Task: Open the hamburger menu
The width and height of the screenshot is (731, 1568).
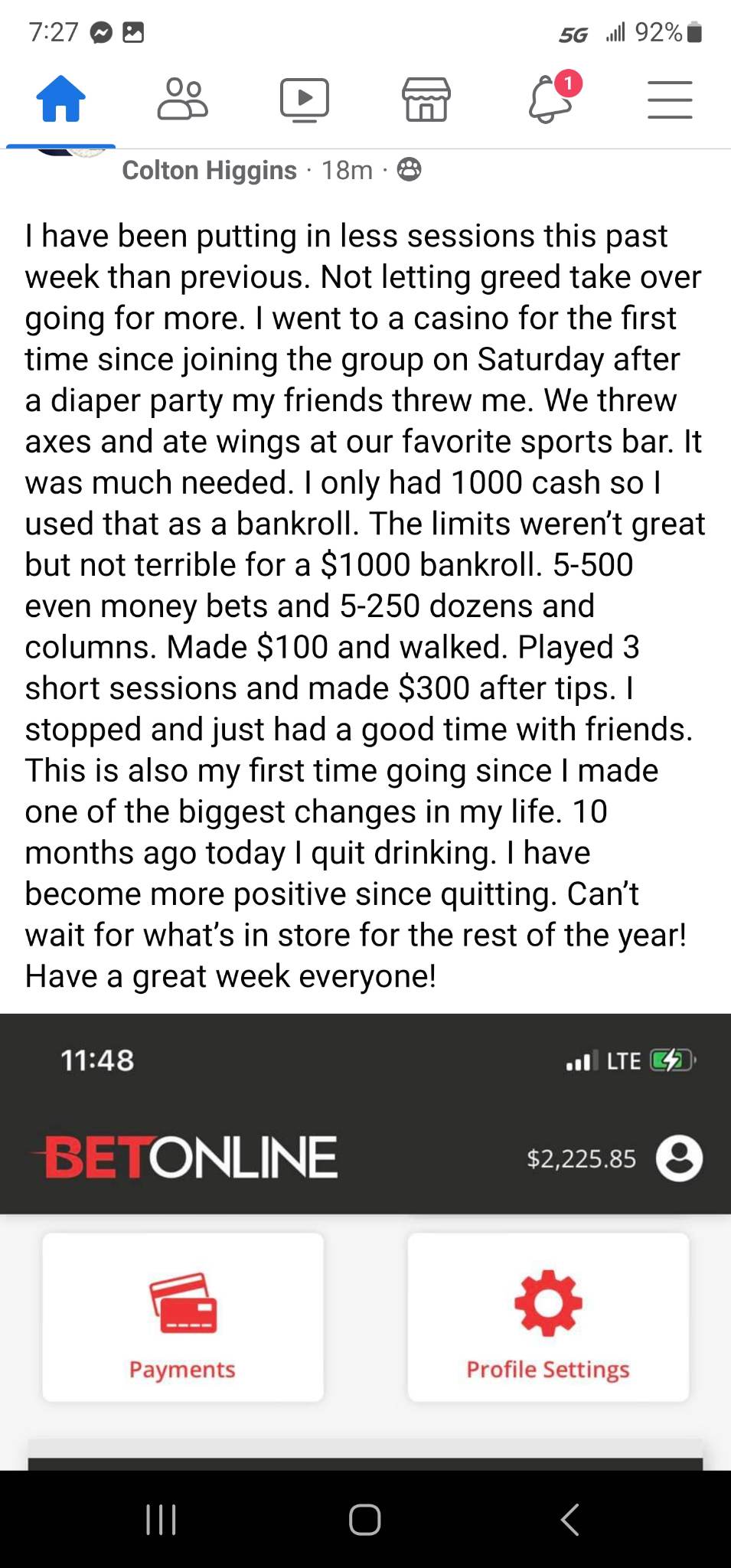Action: [670, 100]
